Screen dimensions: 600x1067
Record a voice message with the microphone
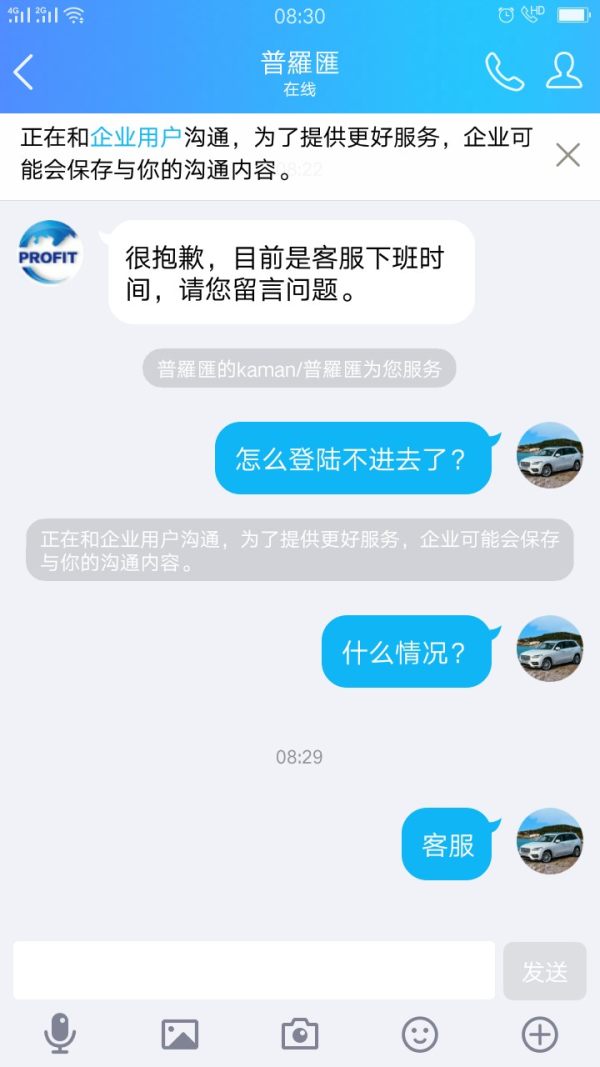pyautogui.click(x=60, y=1034)
